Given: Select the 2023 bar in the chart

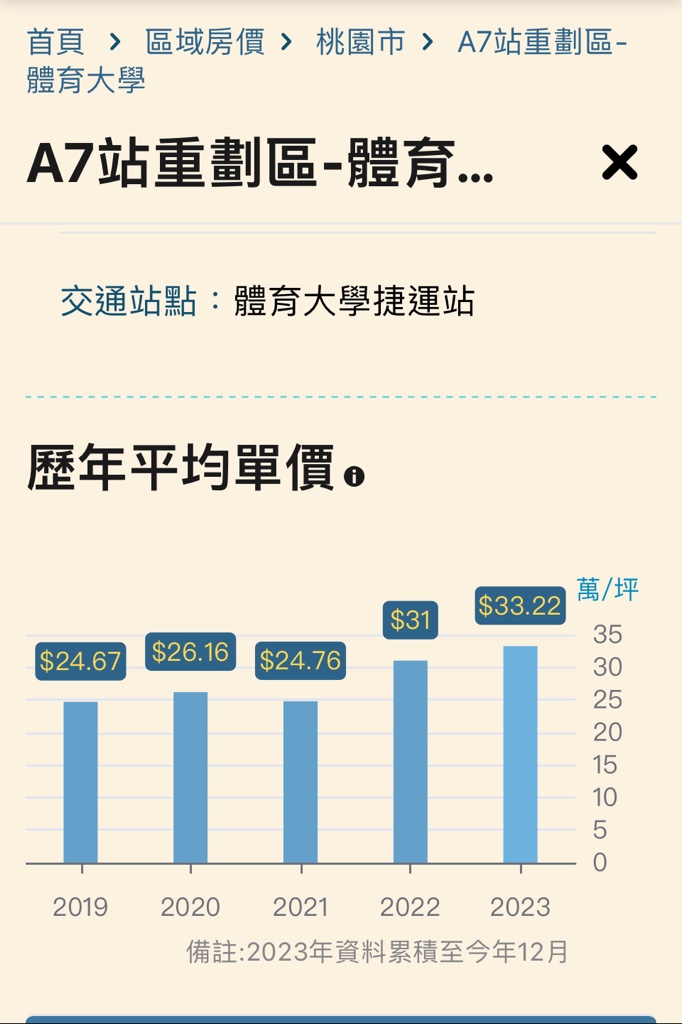Looking at the screenshot, I should 520,754.
